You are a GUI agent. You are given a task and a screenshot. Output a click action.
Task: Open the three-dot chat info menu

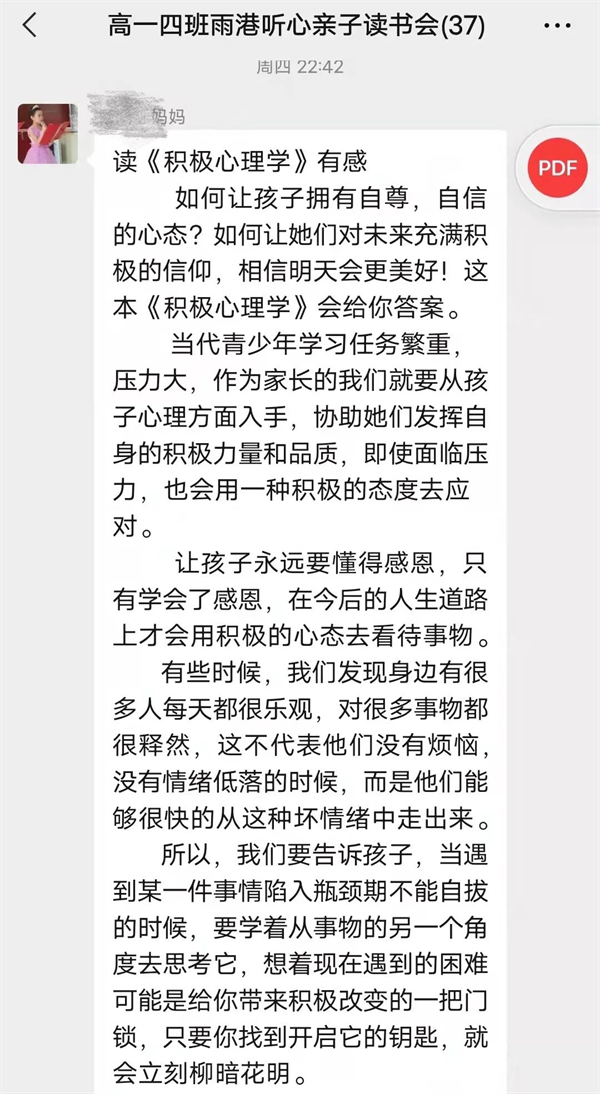(x=557, y=27)
